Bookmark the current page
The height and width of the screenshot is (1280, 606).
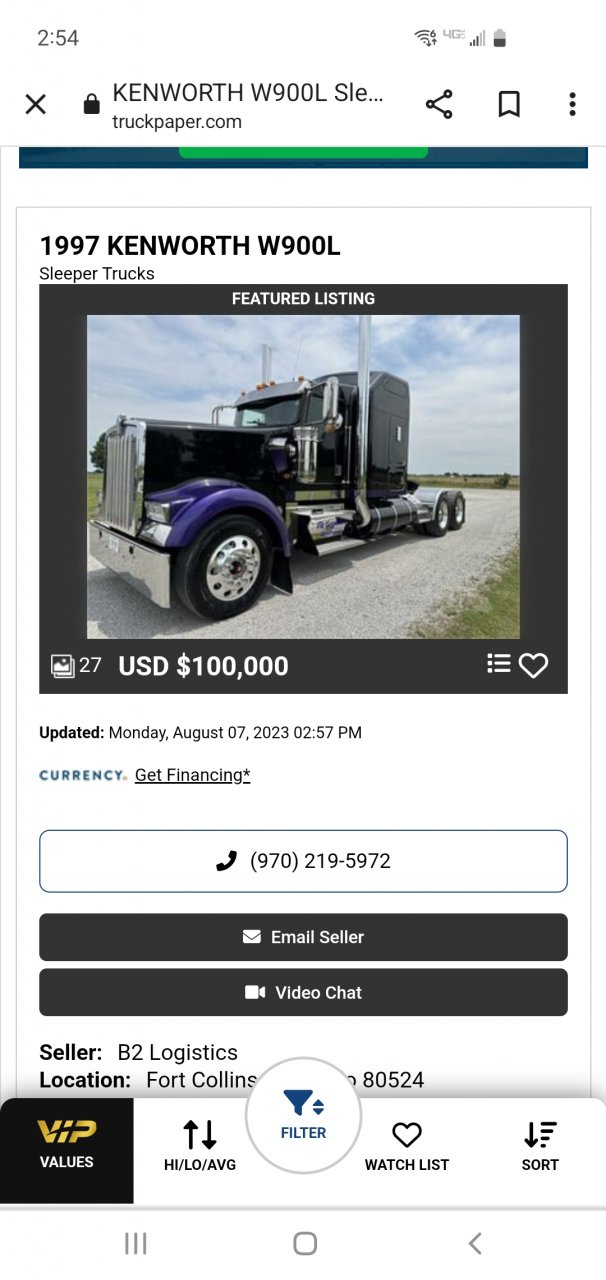pyautogui.click(x=509, y=104)
